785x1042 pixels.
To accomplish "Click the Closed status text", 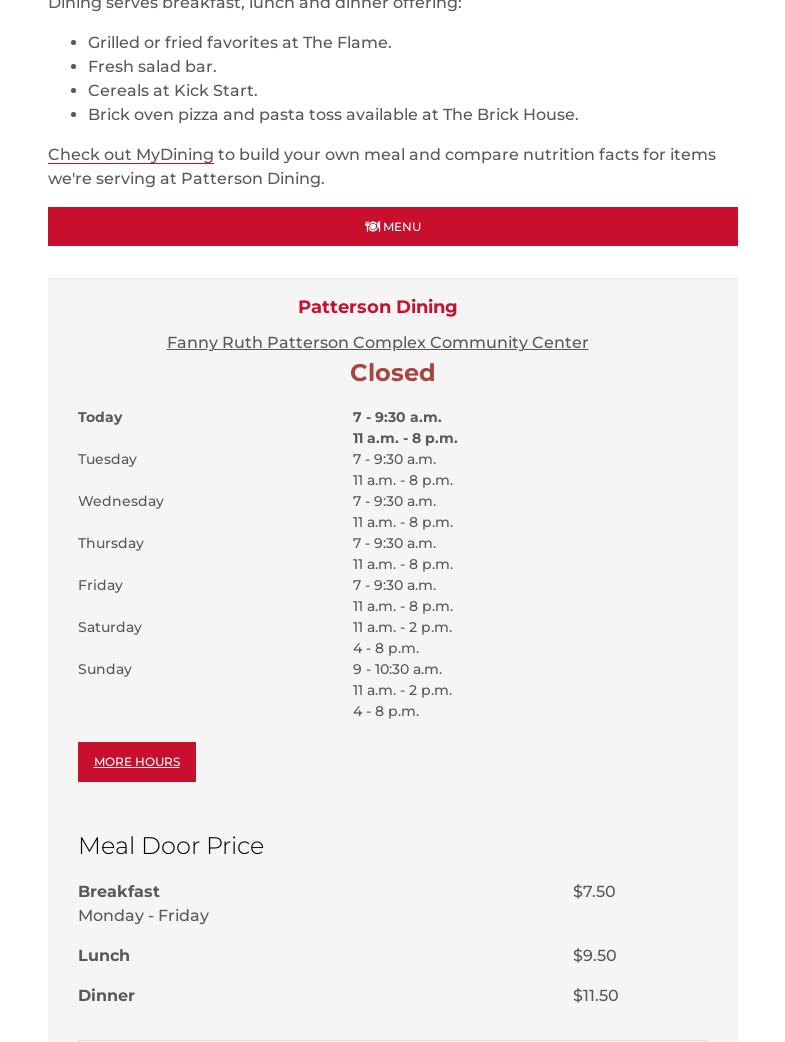I will [392, 372].
